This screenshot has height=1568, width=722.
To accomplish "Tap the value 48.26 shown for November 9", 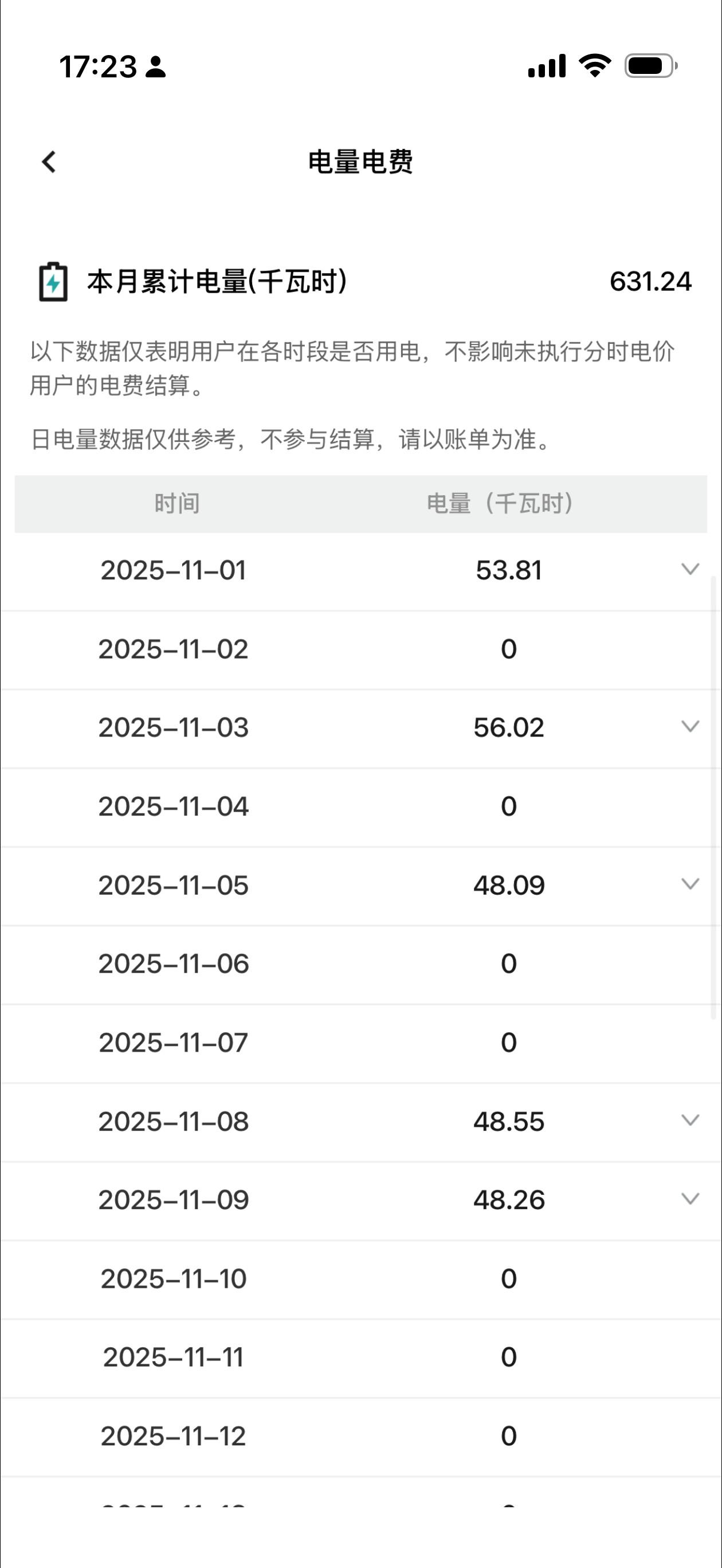I will pyautogui.click(x=509, y=1199).
